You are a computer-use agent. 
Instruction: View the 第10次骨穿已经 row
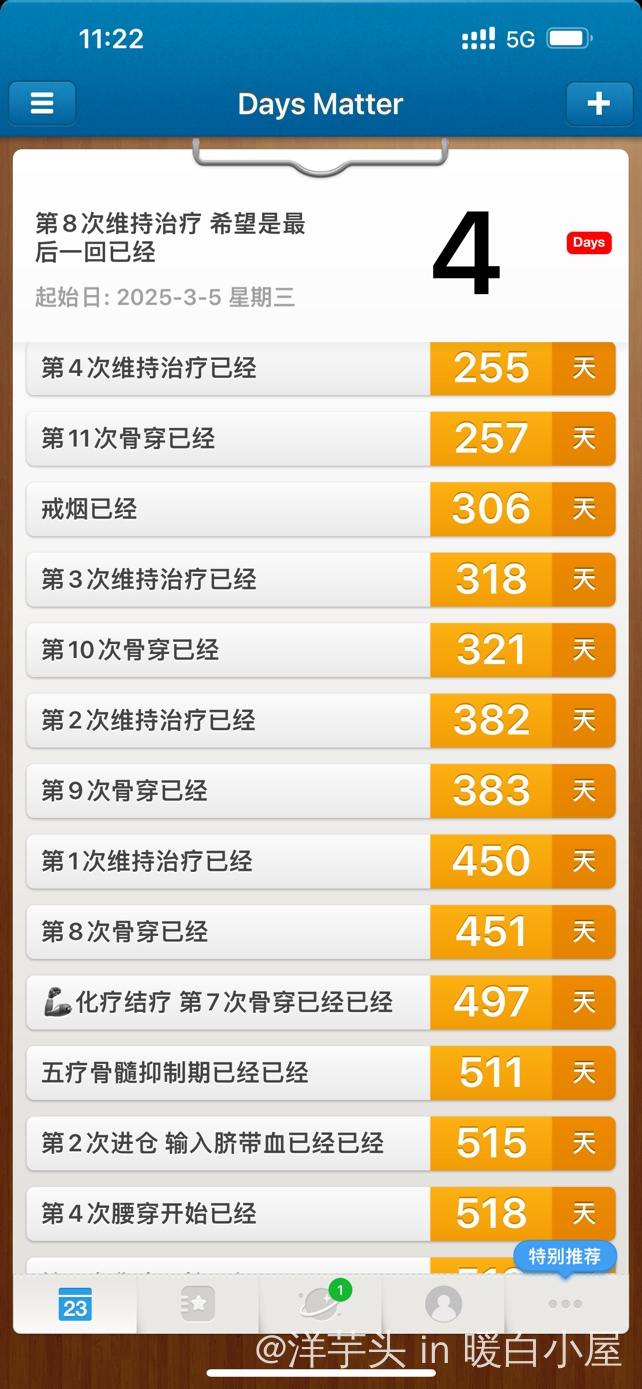[x=320, y=650]
